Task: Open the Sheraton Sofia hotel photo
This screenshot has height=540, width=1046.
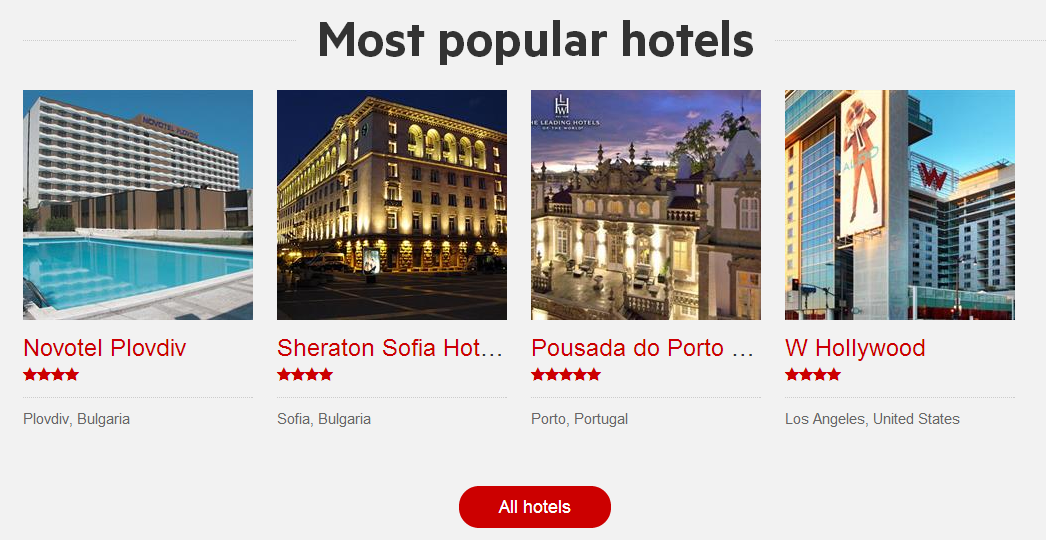Action: (392, 205)
